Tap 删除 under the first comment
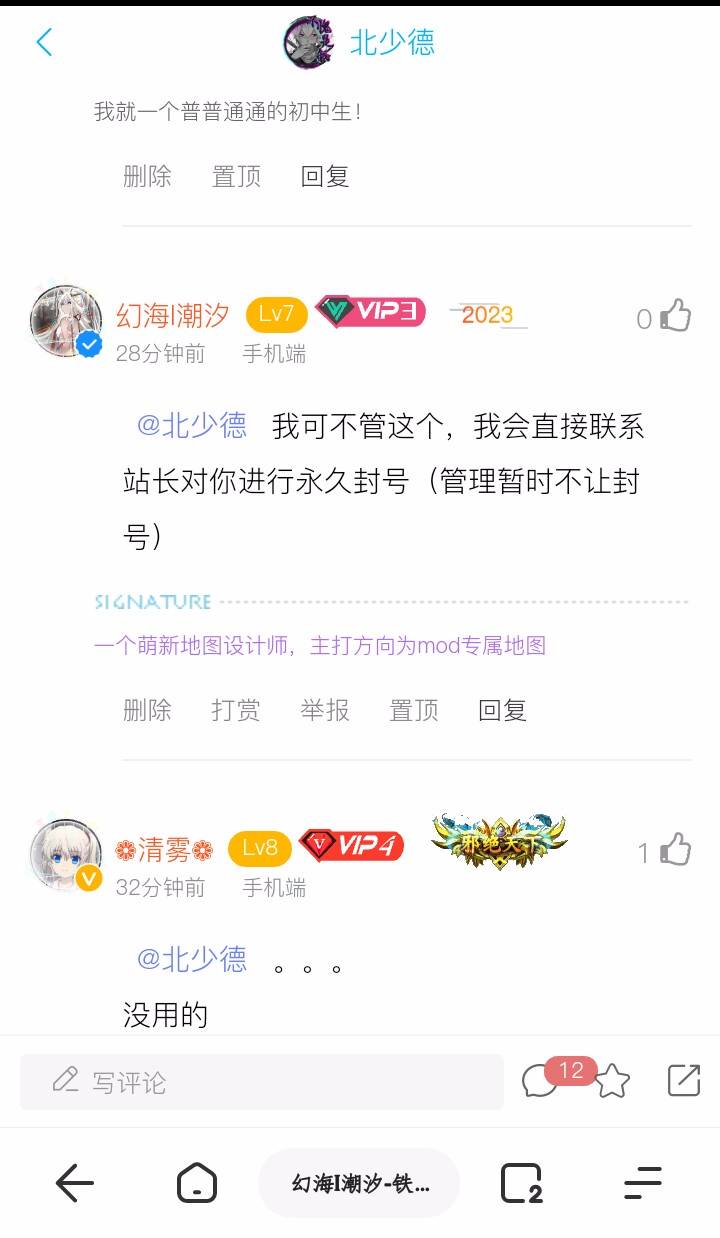 tap(147, 176)
